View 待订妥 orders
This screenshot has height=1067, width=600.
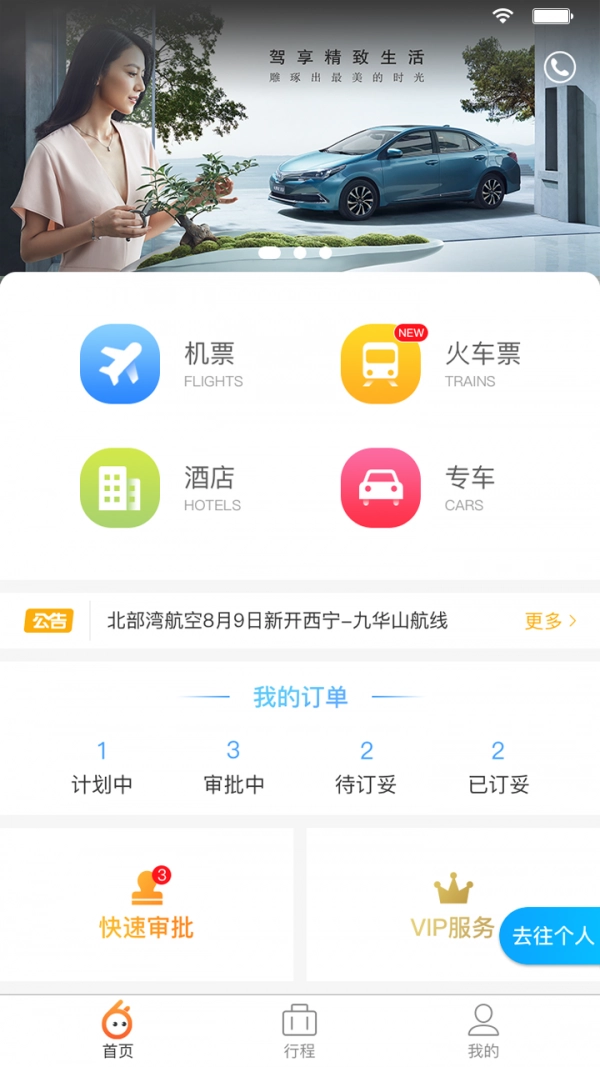click(366, 768)
